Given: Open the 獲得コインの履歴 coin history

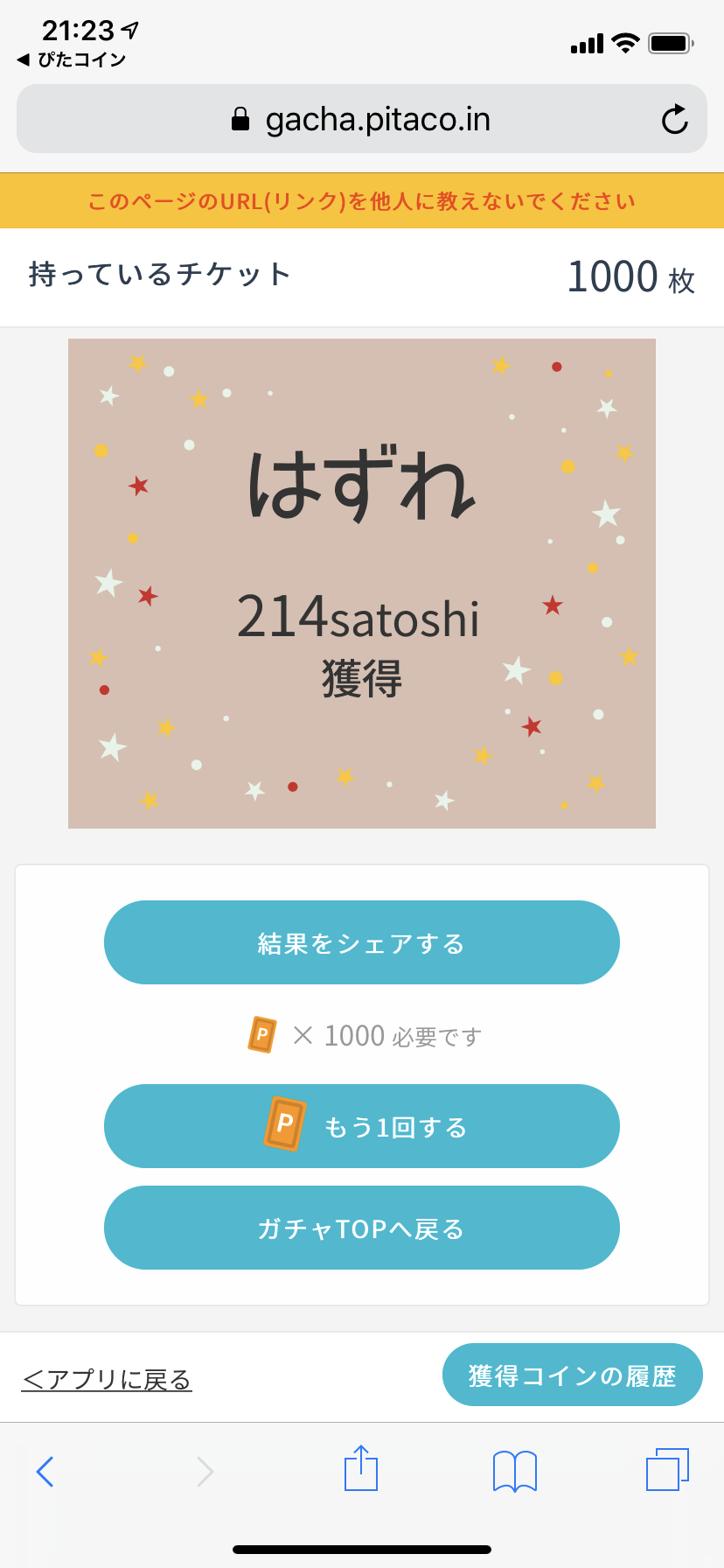Looking at the screenshot, I should (x=572, y=1375).
